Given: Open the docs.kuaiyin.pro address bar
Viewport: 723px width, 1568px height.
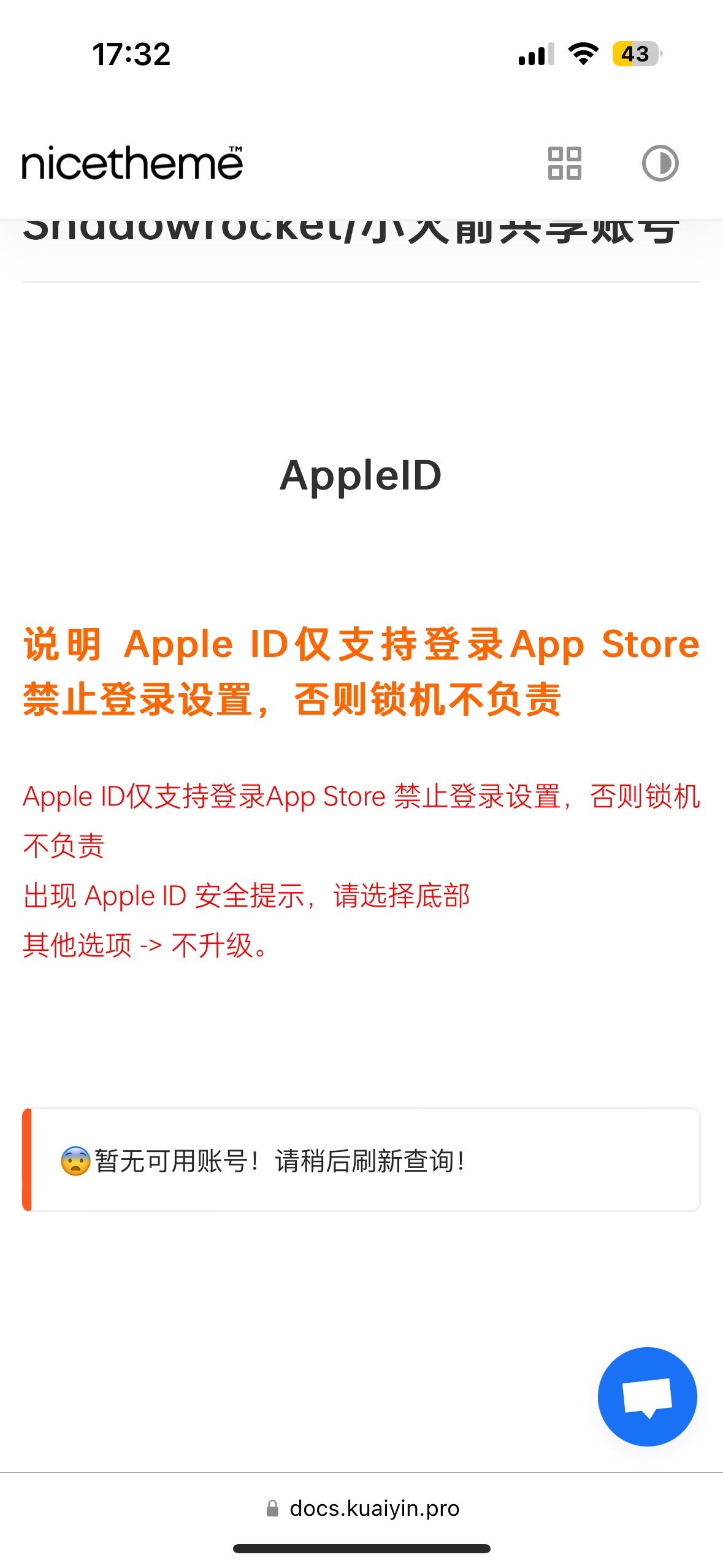Looking at the screenshot, I should 374,1507.
